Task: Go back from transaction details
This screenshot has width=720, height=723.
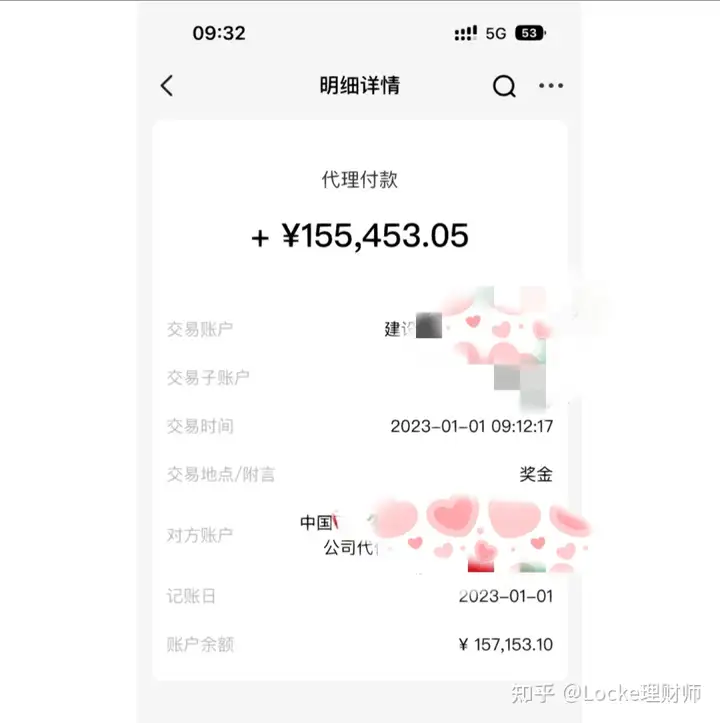Action: tap(167, 86)
